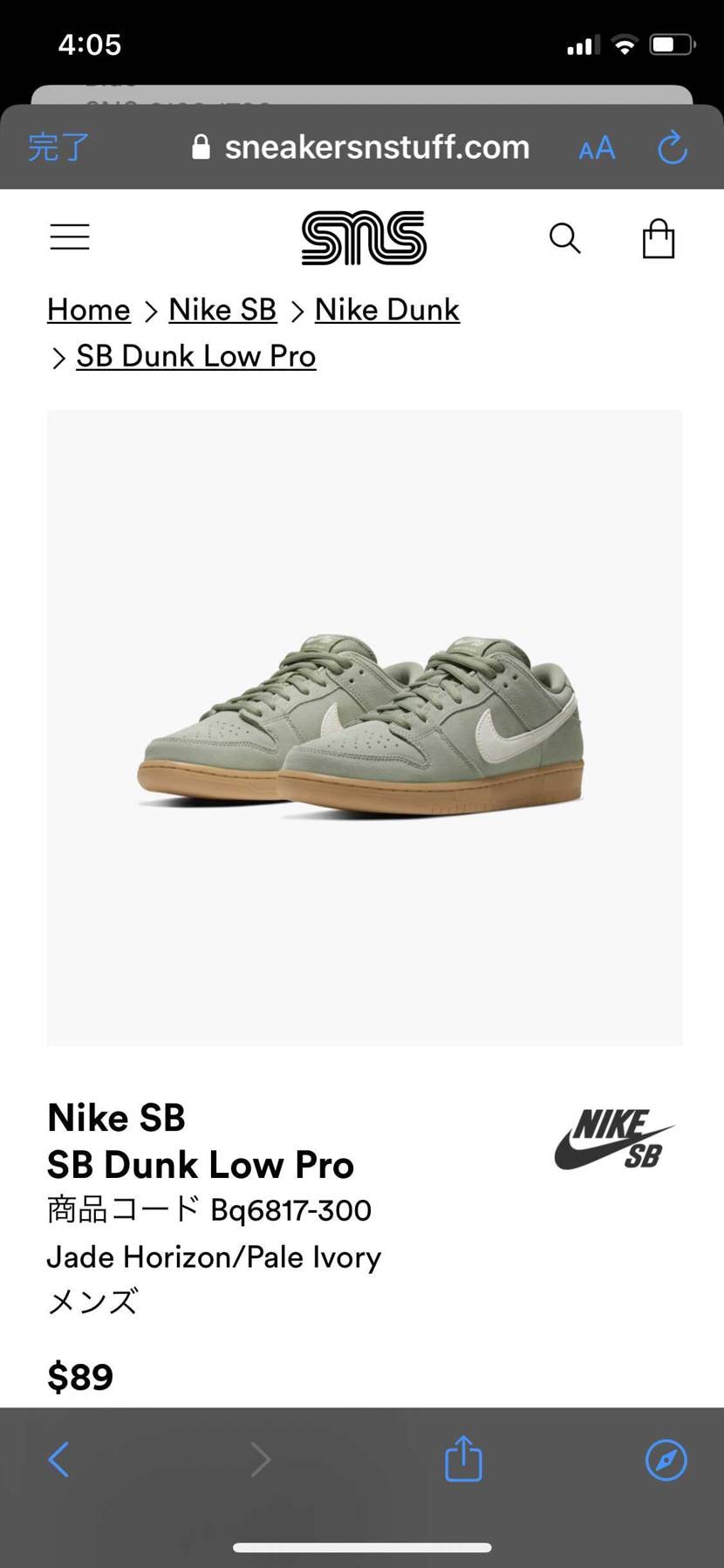Reload the sneakersnstuff page
This screenshot has width=724, height=1568.
pos(673,147)
